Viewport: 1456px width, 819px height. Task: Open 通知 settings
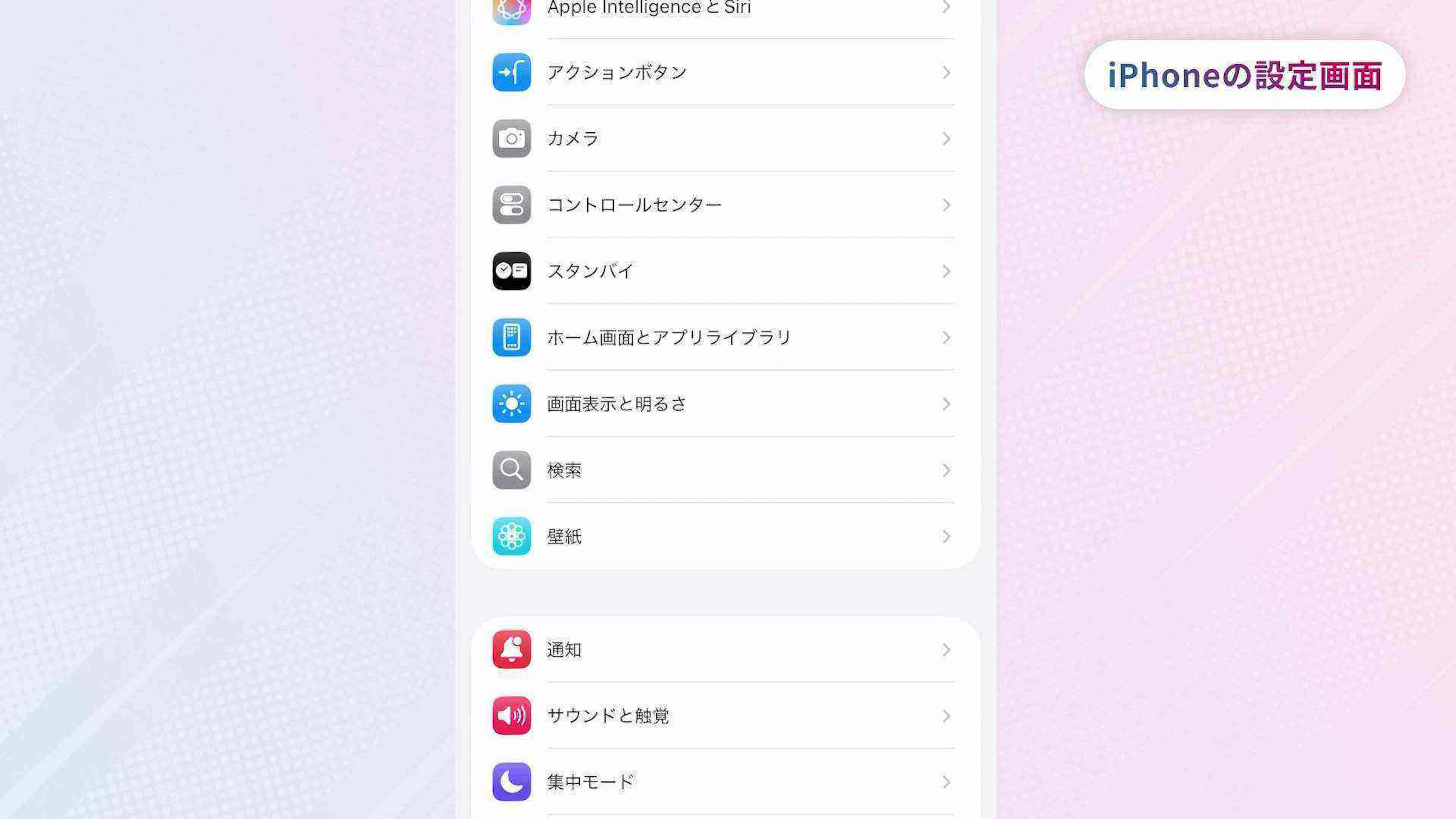pyautogui.click(x=564, y=650)
